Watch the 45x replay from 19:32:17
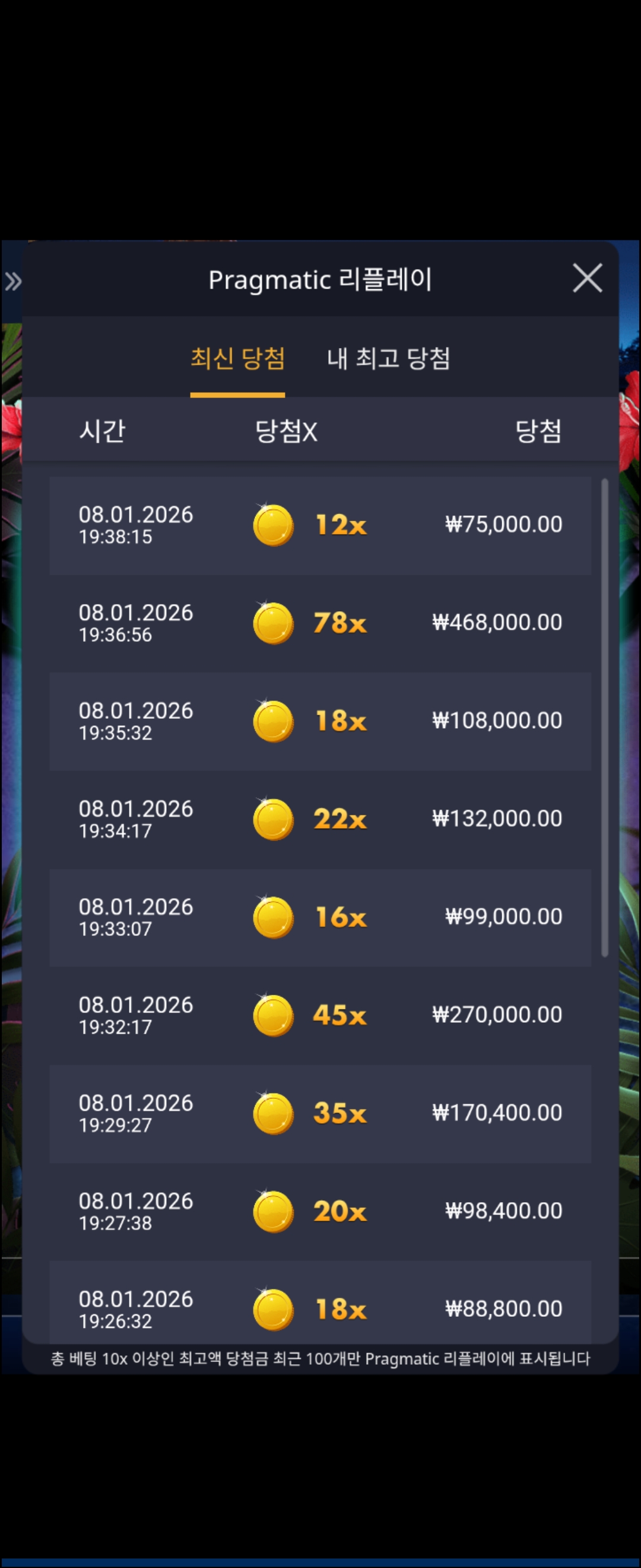Image resolution: width=641 pixels, height=1568 pixels. [320, 1015]
